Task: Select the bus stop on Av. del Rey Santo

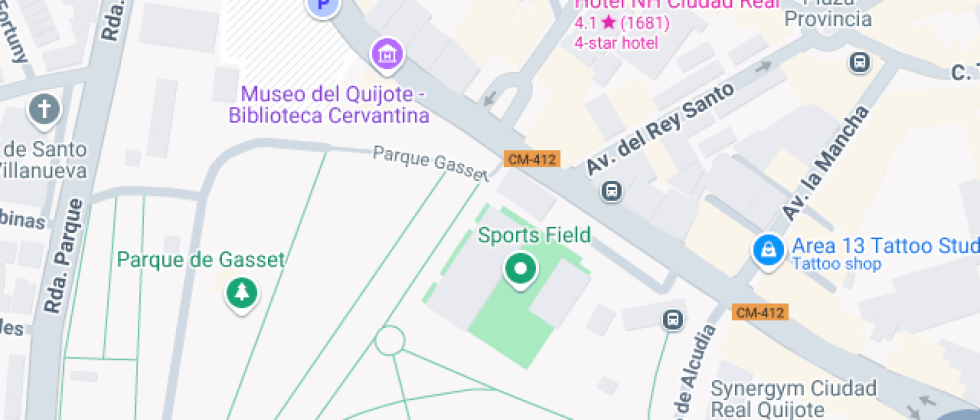Action: (613, 189)
